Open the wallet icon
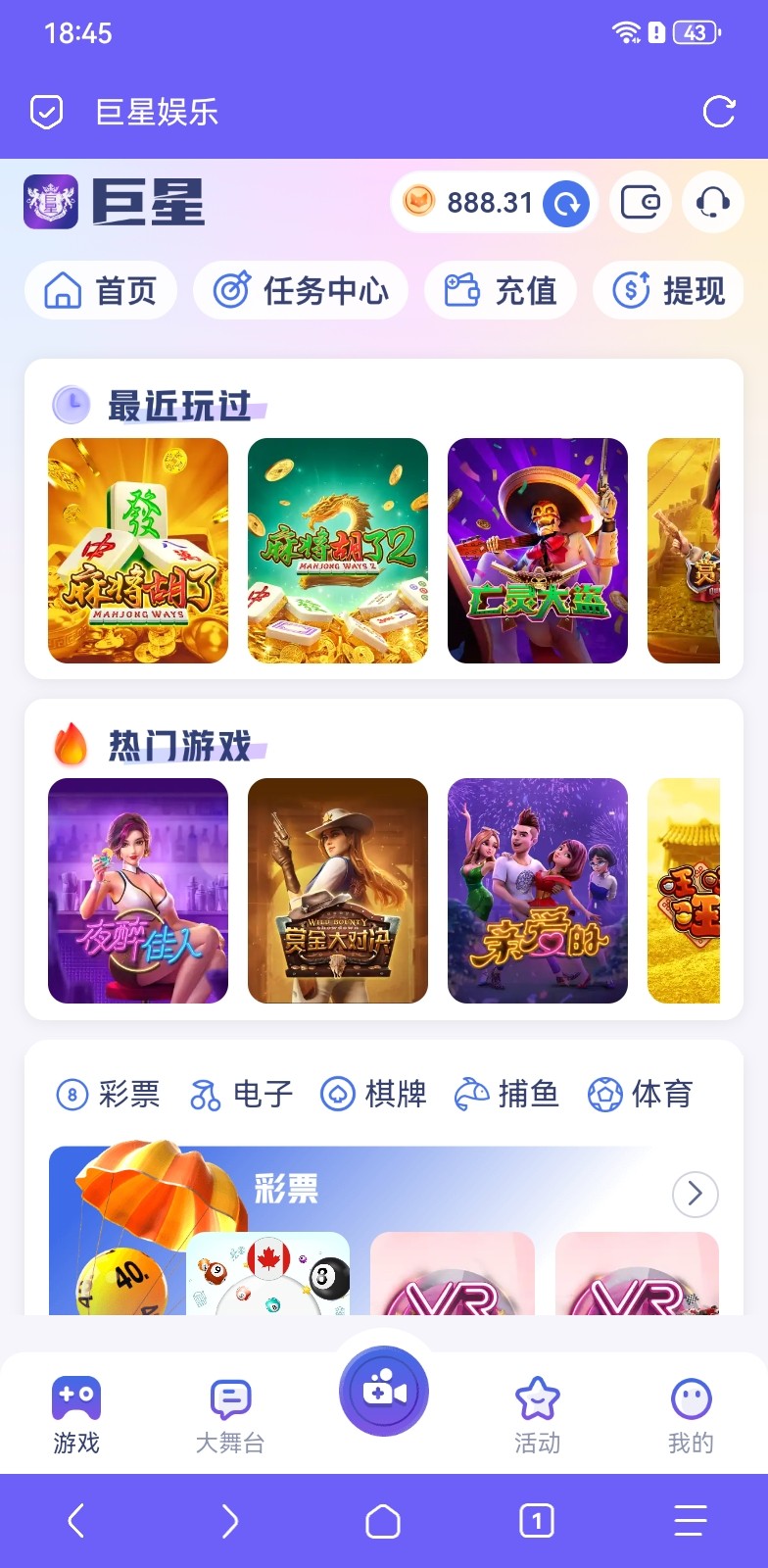This screenshot has height=1568, width=768. [641, 203]
